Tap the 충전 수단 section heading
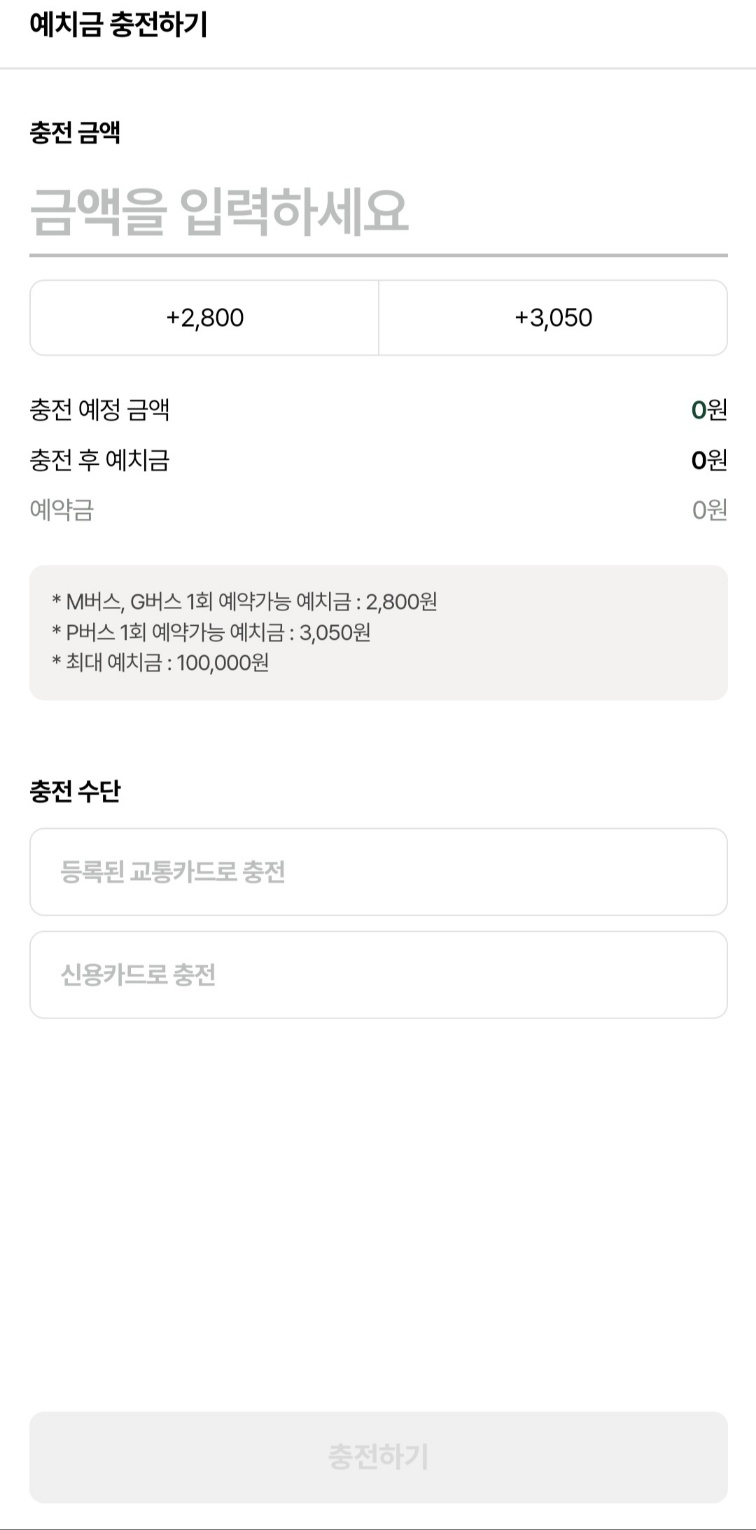 click(x=73, y=790)
